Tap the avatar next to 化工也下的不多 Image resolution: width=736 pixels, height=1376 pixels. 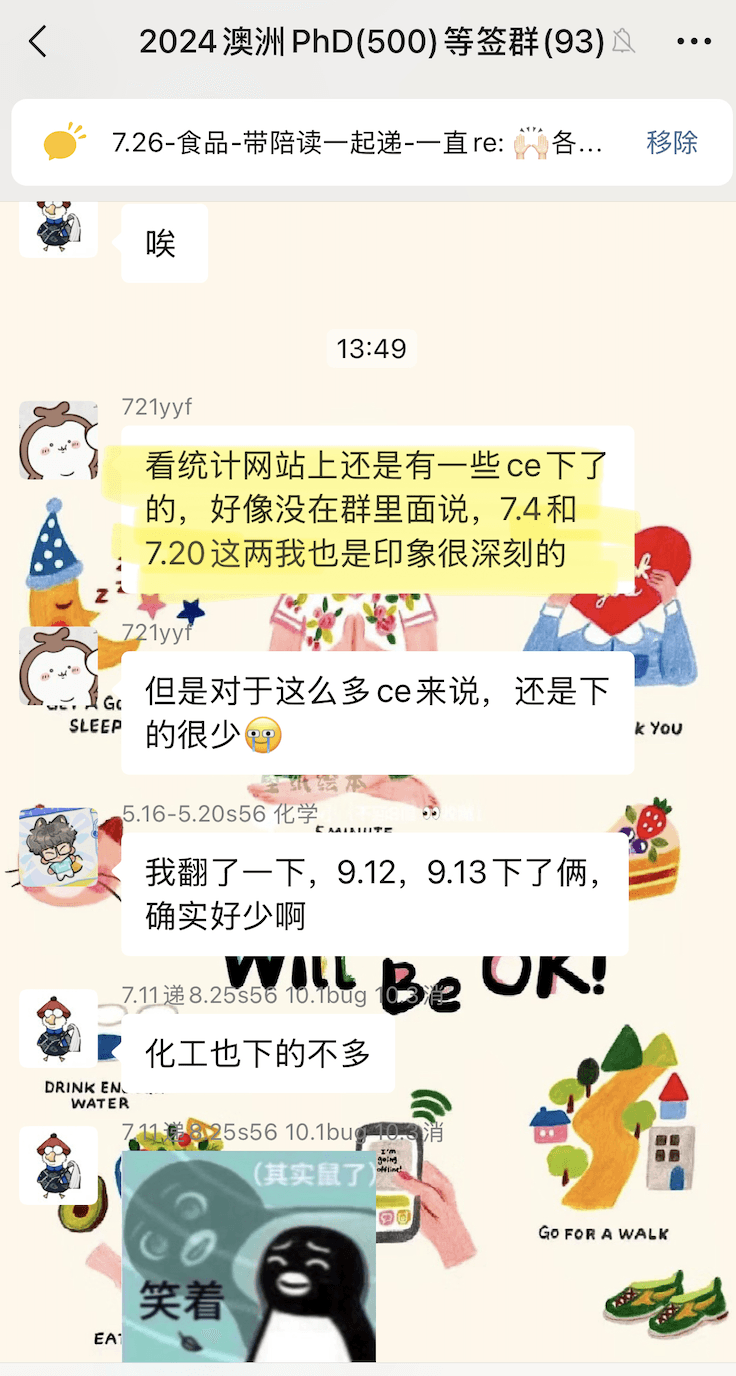(x=59, y=1028)
